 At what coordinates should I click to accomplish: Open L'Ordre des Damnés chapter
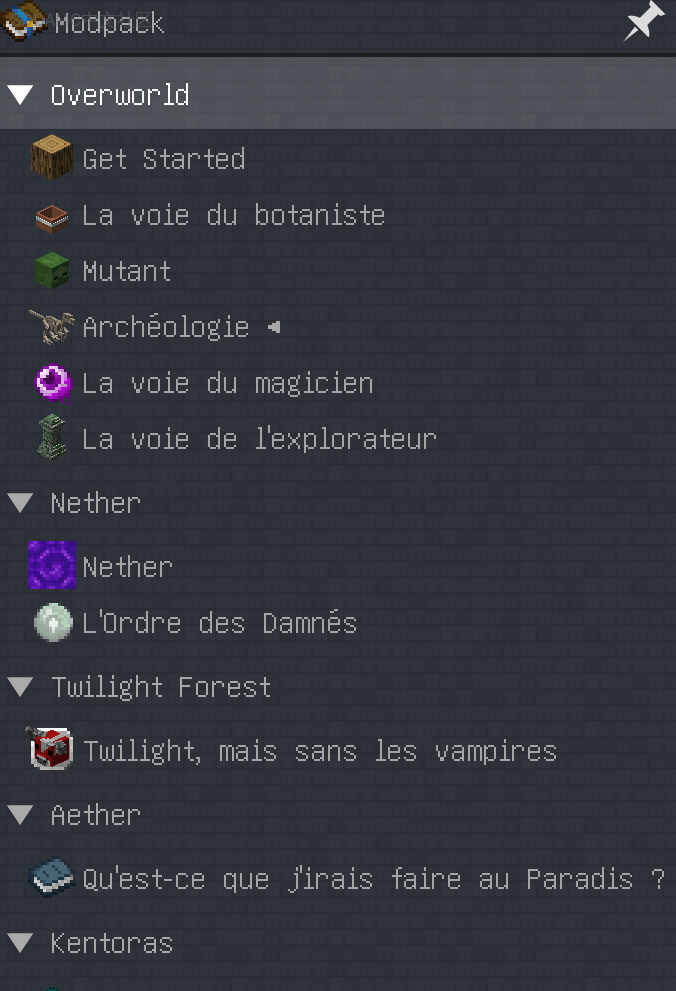click(218, 623)
